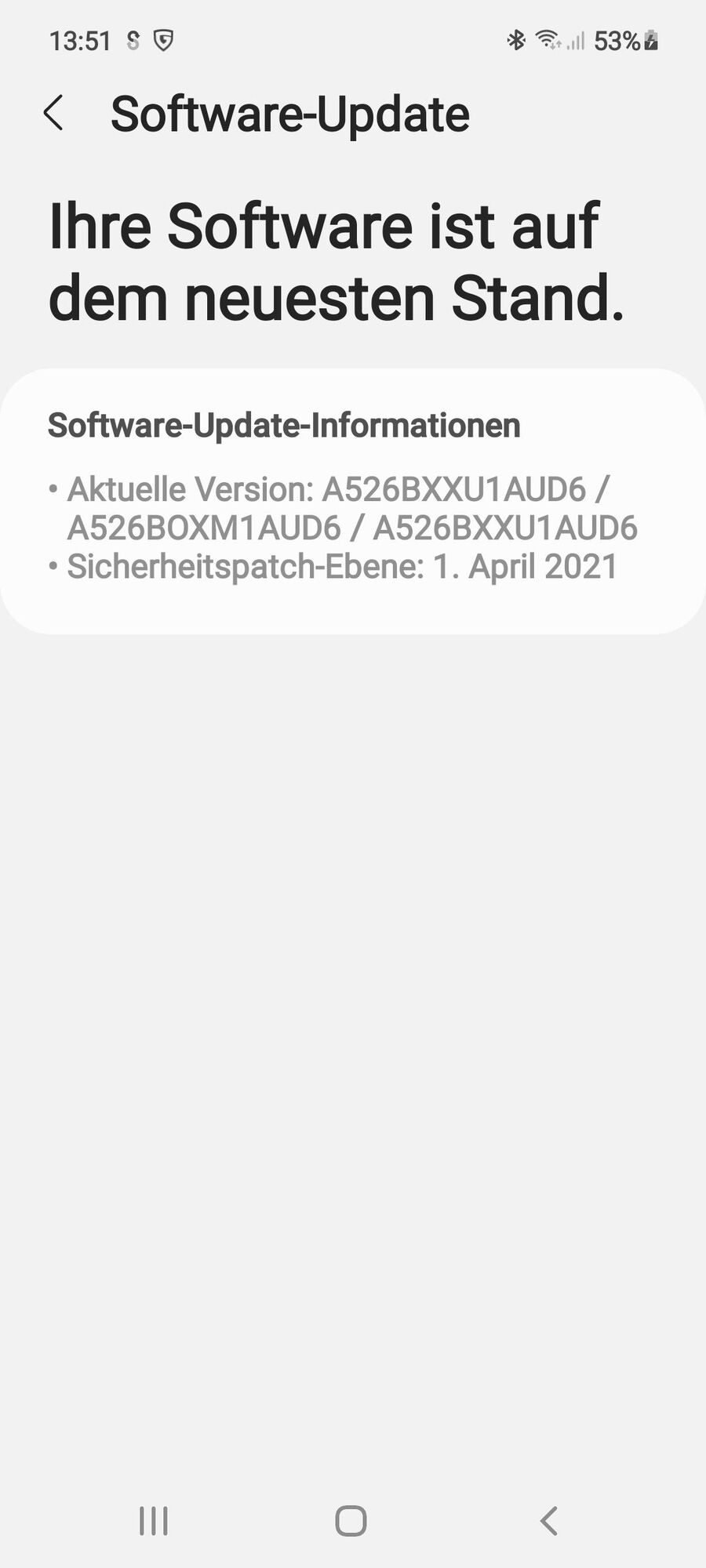Open recent apps from navigation bar
This screenshot has width=706, height=1568.
coord(154,1521)
